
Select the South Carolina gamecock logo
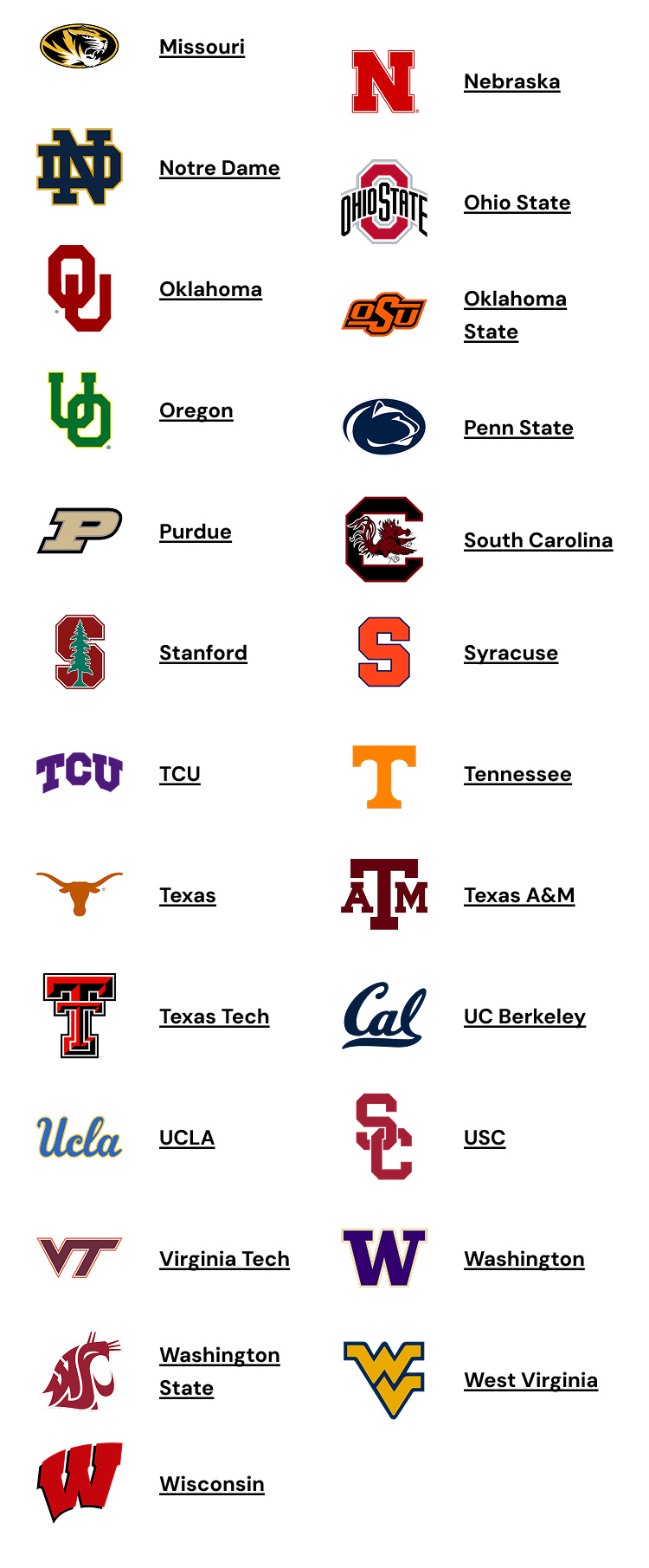(x=383, y=539)
